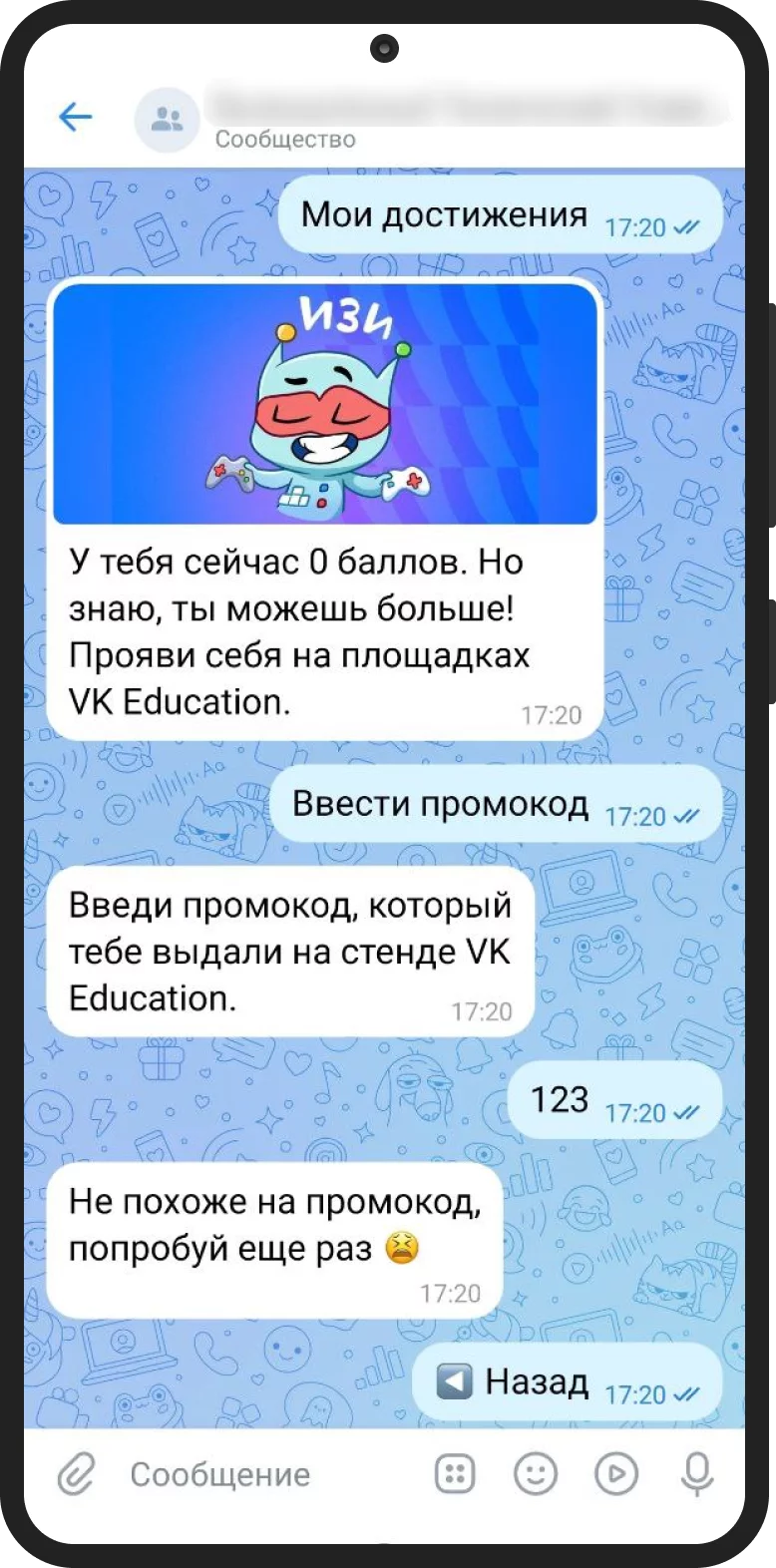Screen dimensions: 776x1568
Task: Open the emoji and stickers picker
Action: coord(536,1474)
